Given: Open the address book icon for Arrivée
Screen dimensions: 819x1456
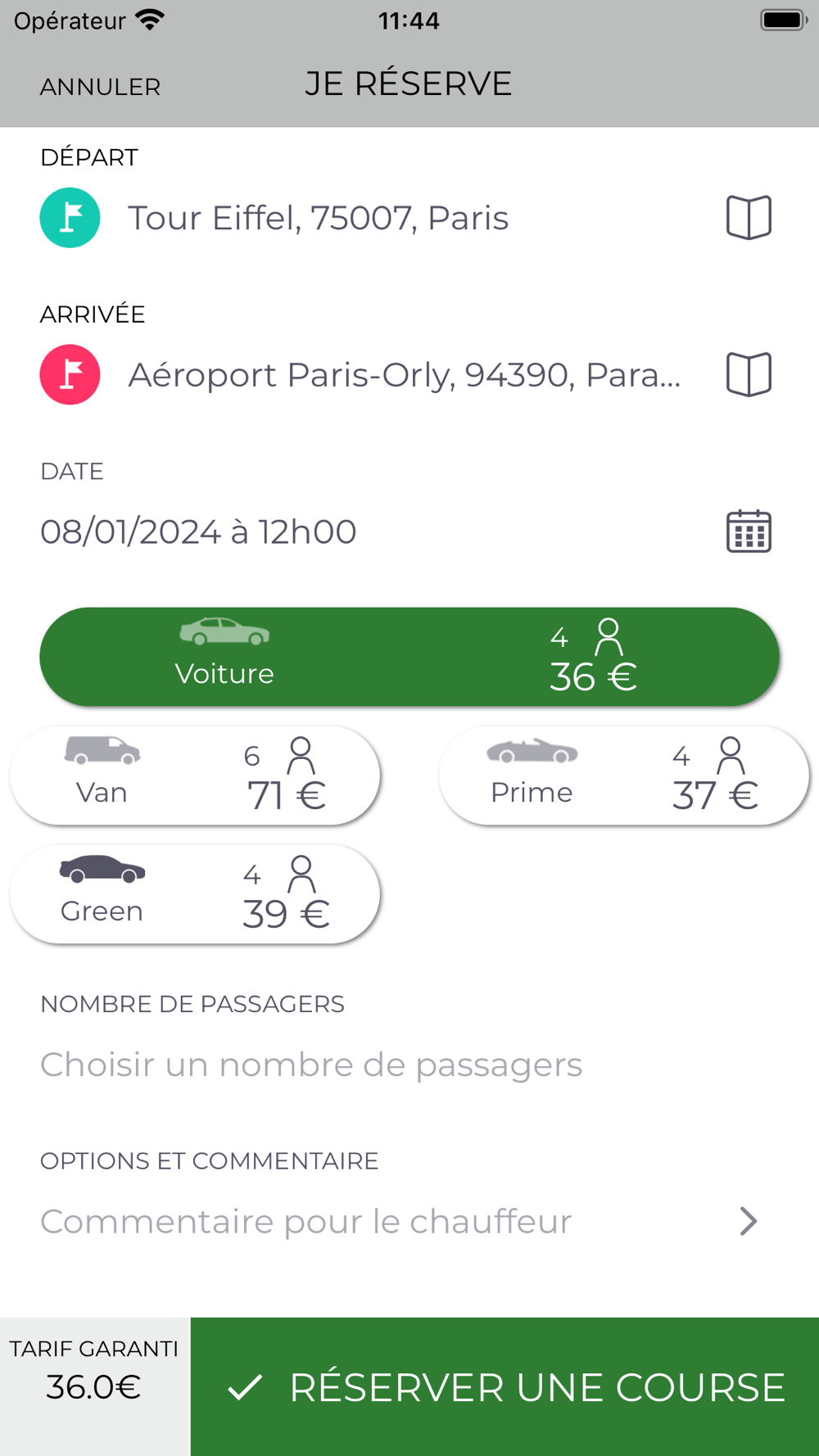Looking at the screenshot, I should (x=749, y=374).
